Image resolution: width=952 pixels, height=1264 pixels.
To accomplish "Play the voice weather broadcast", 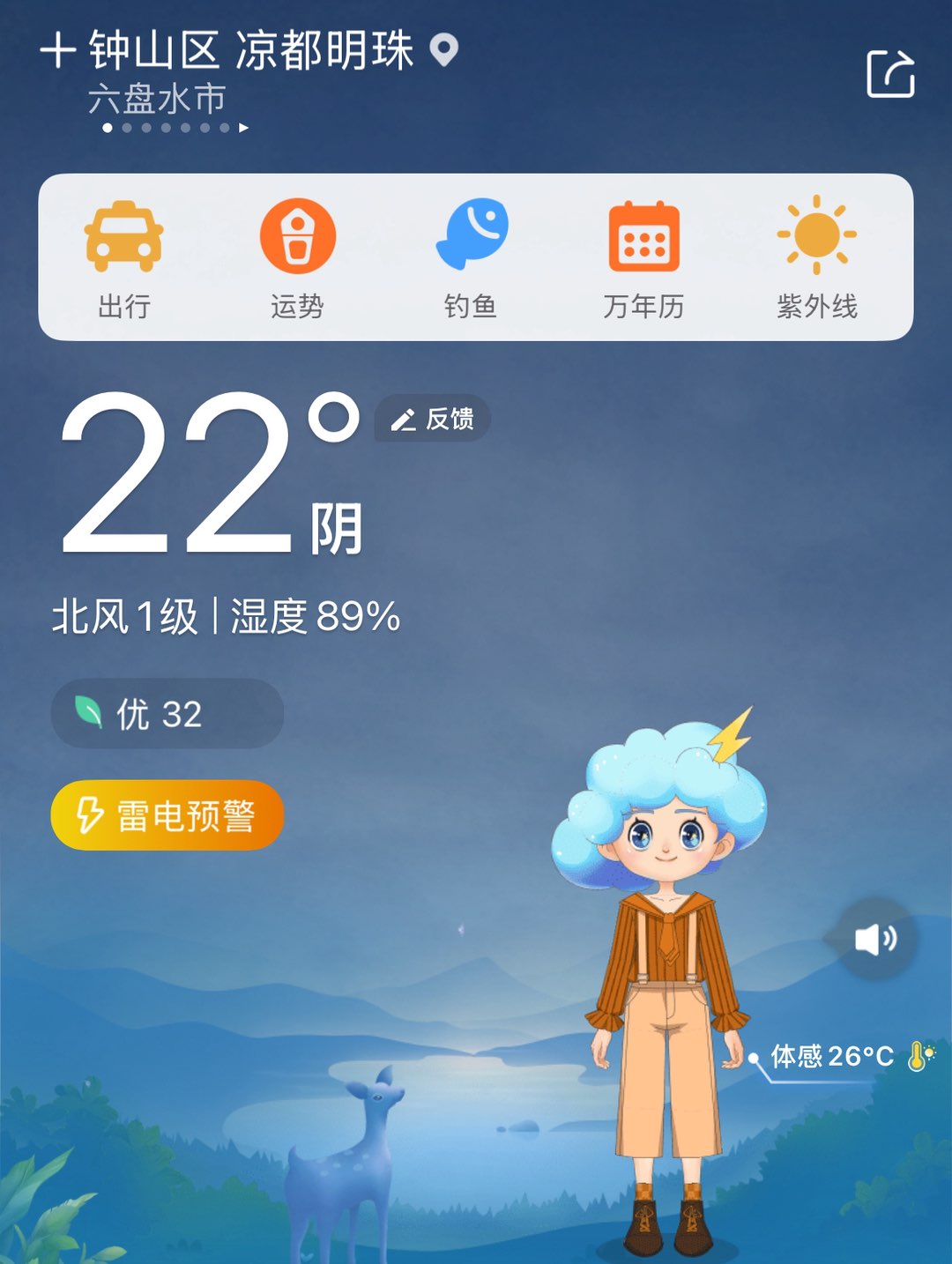I will point(875,940).
